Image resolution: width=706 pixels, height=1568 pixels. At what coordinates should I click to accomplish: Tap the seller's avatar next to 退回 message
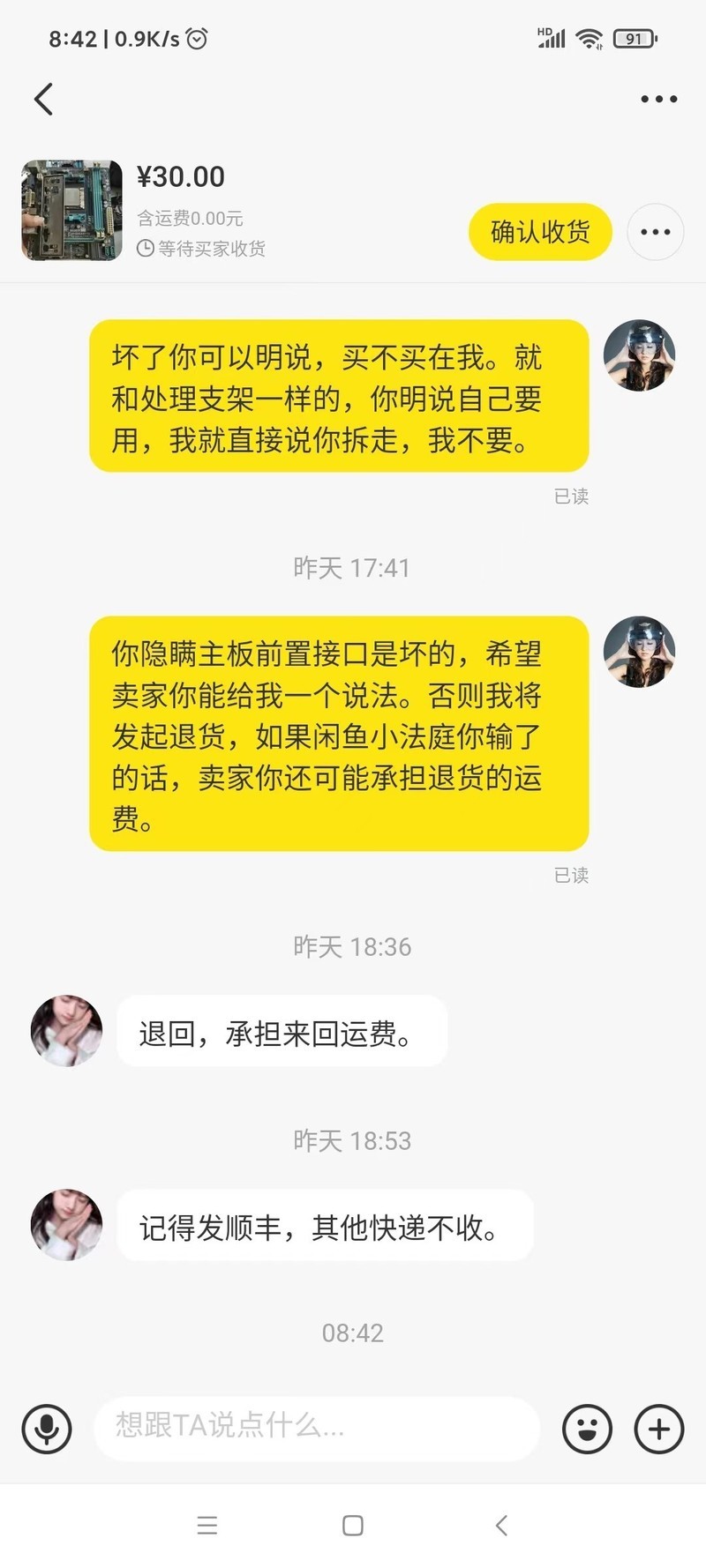[x=65, y=1030]
